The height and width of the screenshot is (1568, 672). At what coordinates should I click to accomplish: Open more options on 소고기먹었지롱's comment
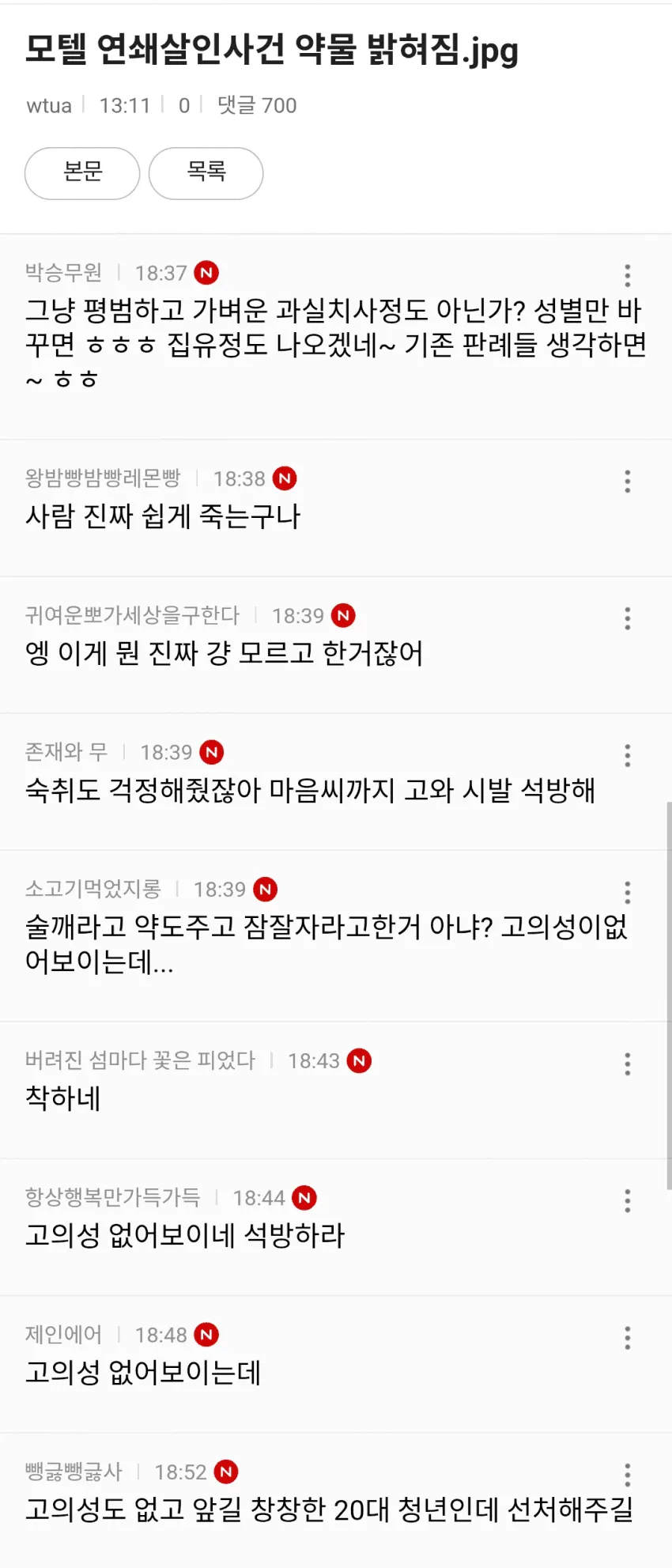coord(627,892)
